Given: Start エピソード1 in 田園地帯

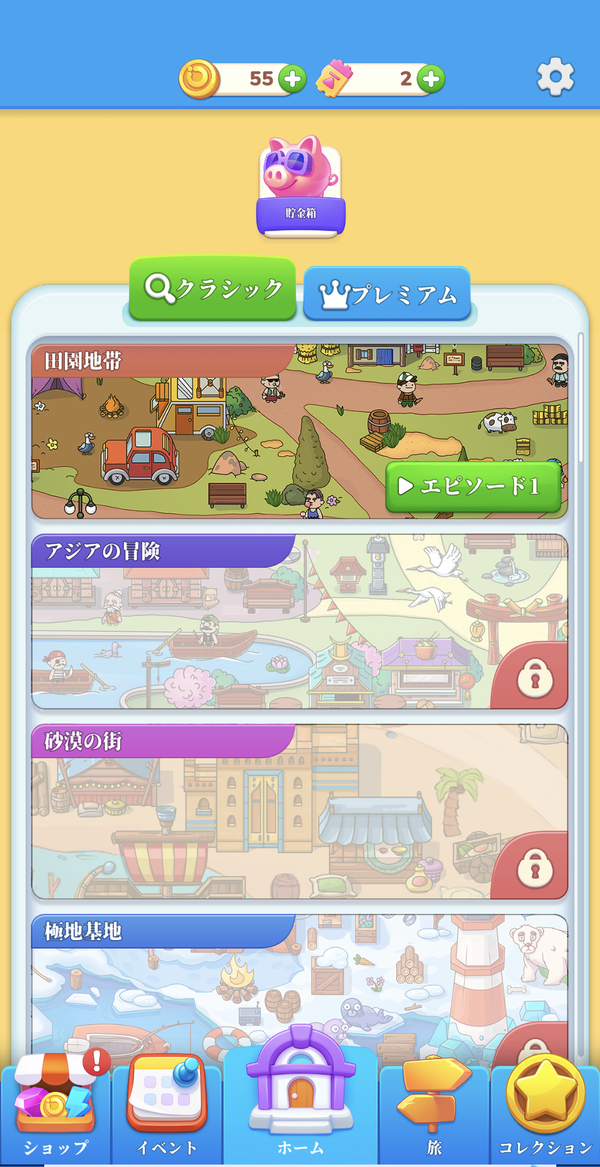Looking at the screenshot, I should pyautogui.click(x=473, y=487).
